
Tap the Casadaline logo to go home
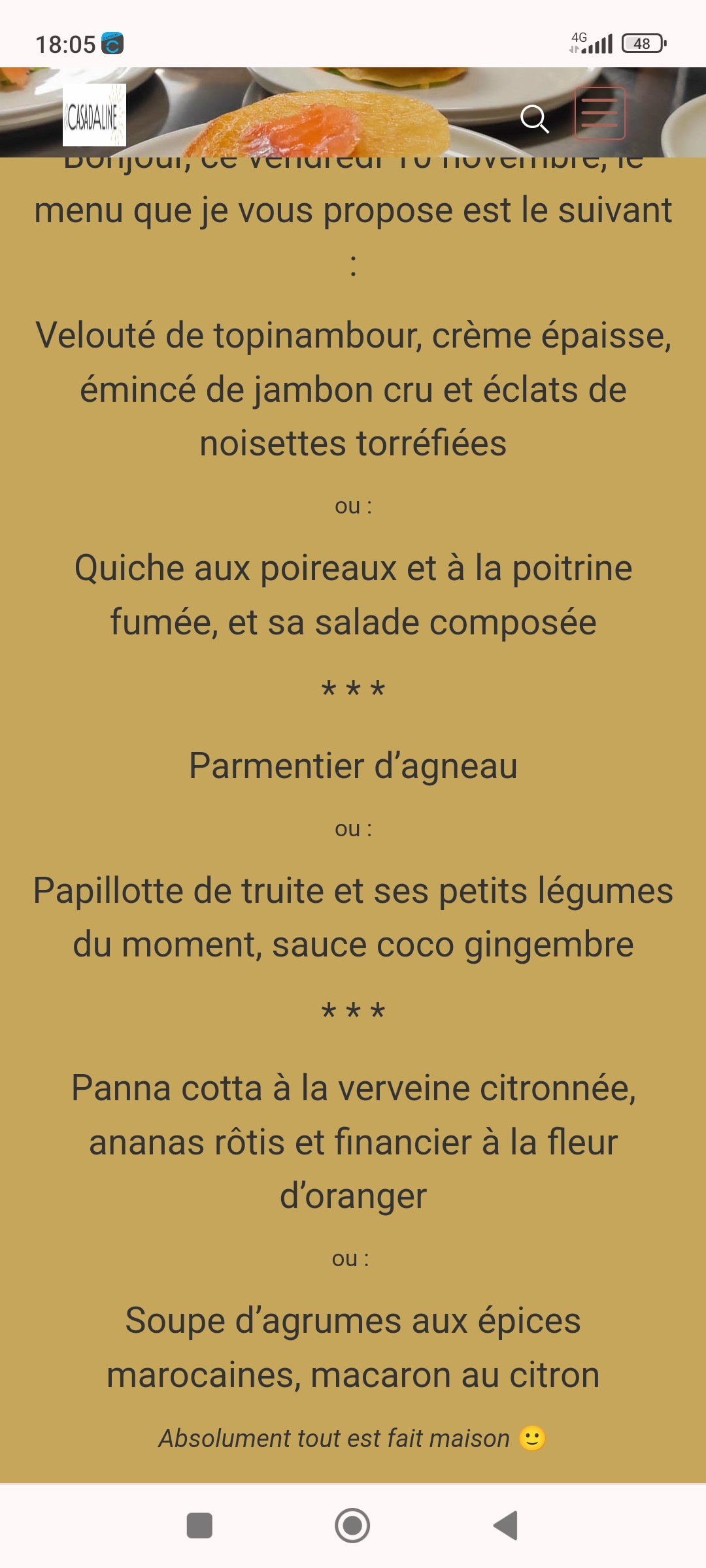click(x=94, y=115)
